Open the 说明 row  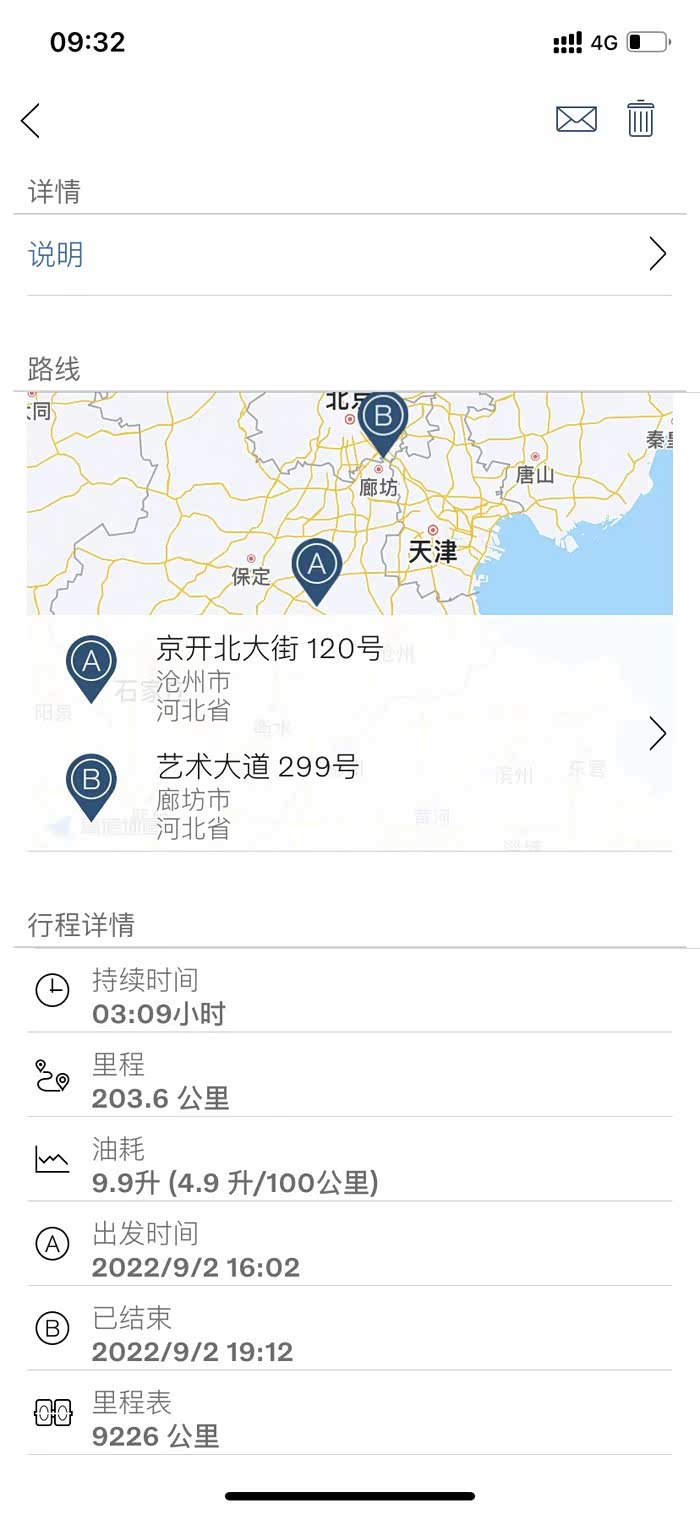(348, 255)
